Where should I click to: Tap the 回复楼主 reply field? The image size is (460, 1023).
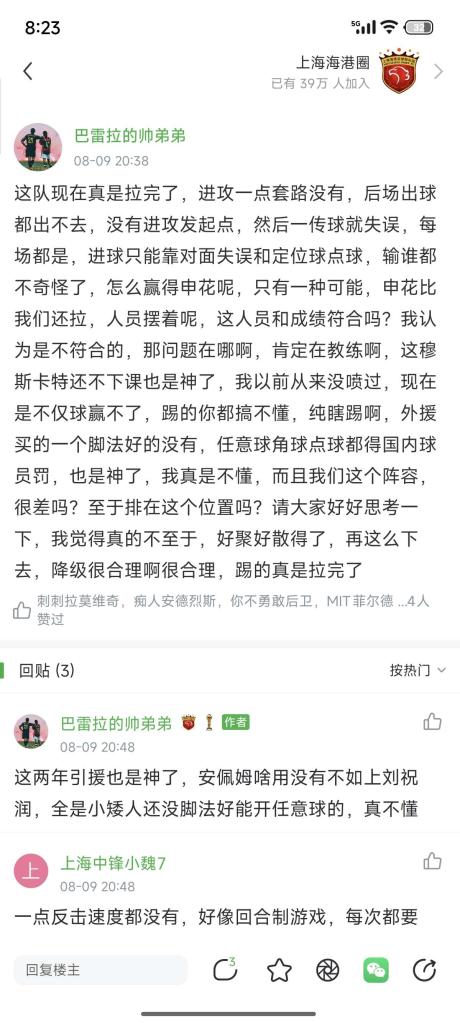coord(100,970)
